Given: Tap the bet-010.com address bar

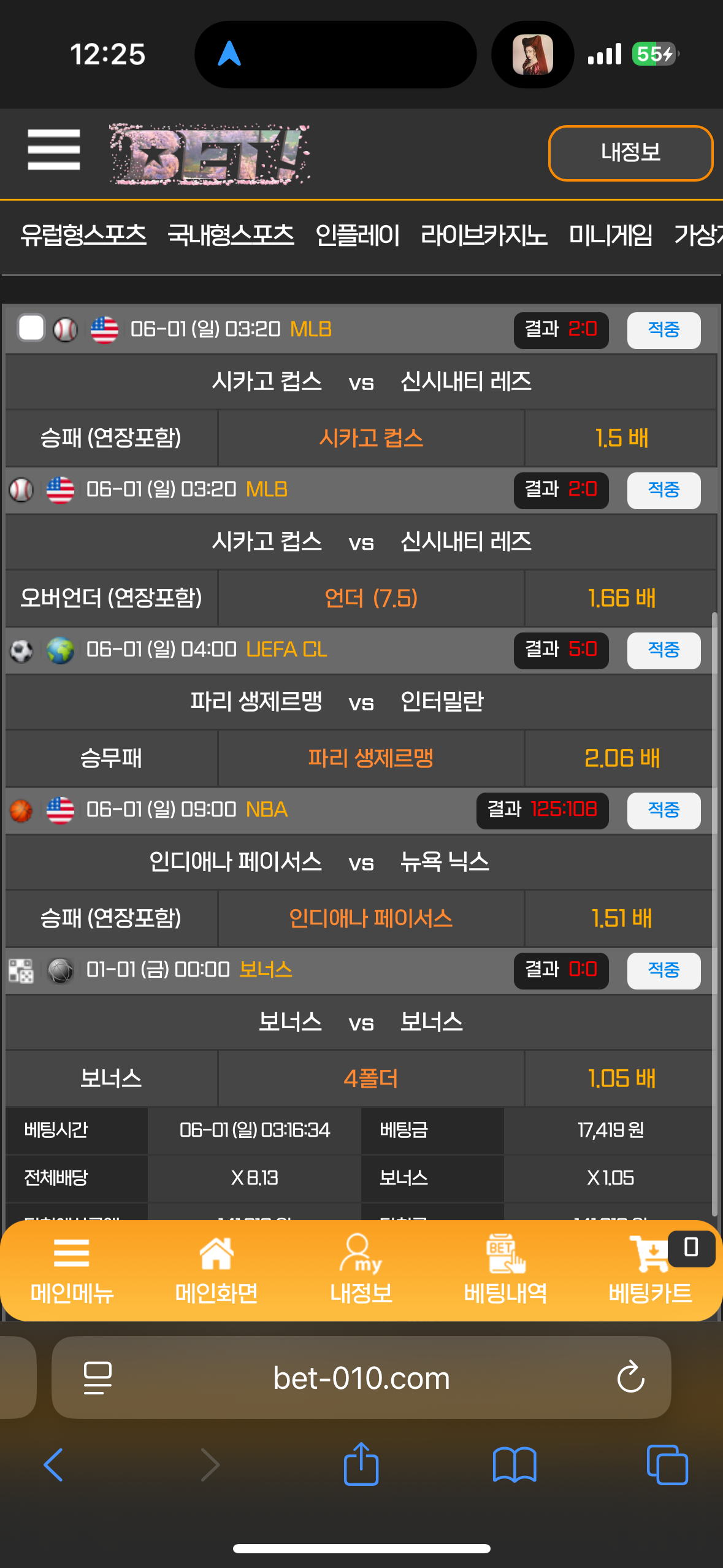Looking at the screenshot, I should tap(361, 1378).
